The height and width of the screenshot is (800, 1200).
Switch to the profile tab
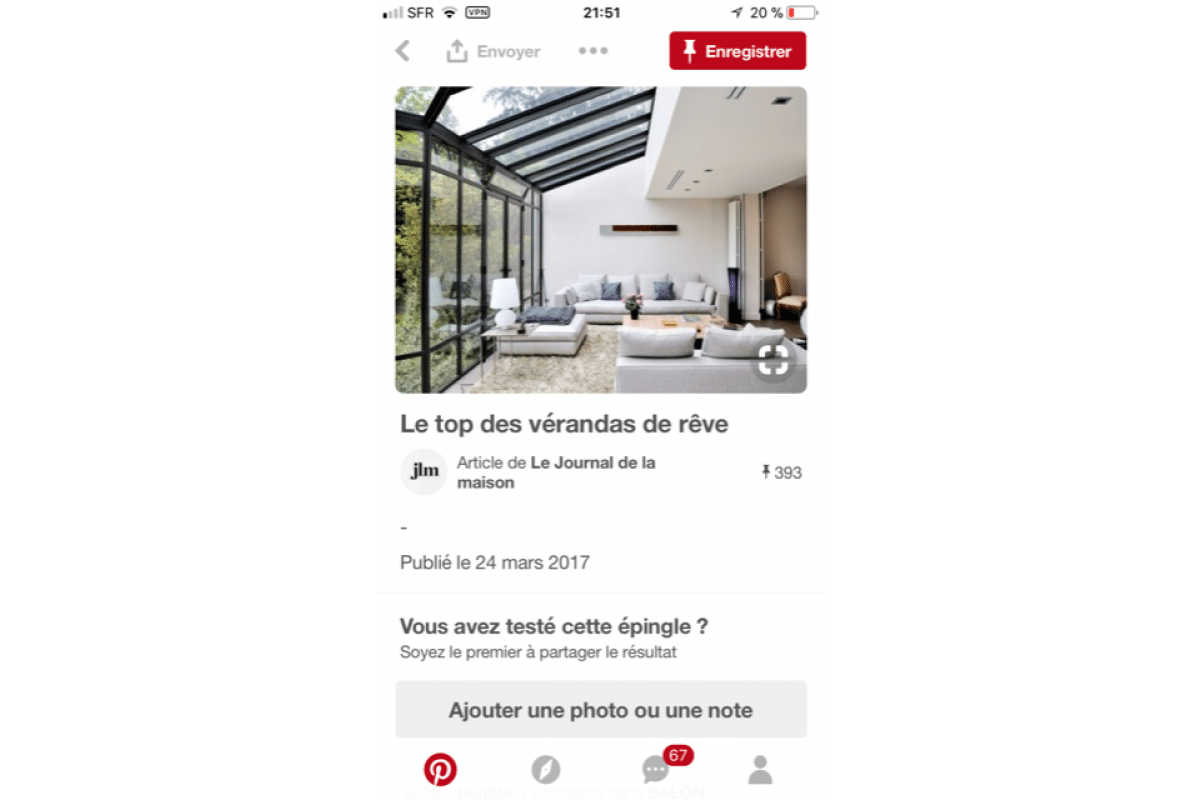pos(760,769)
